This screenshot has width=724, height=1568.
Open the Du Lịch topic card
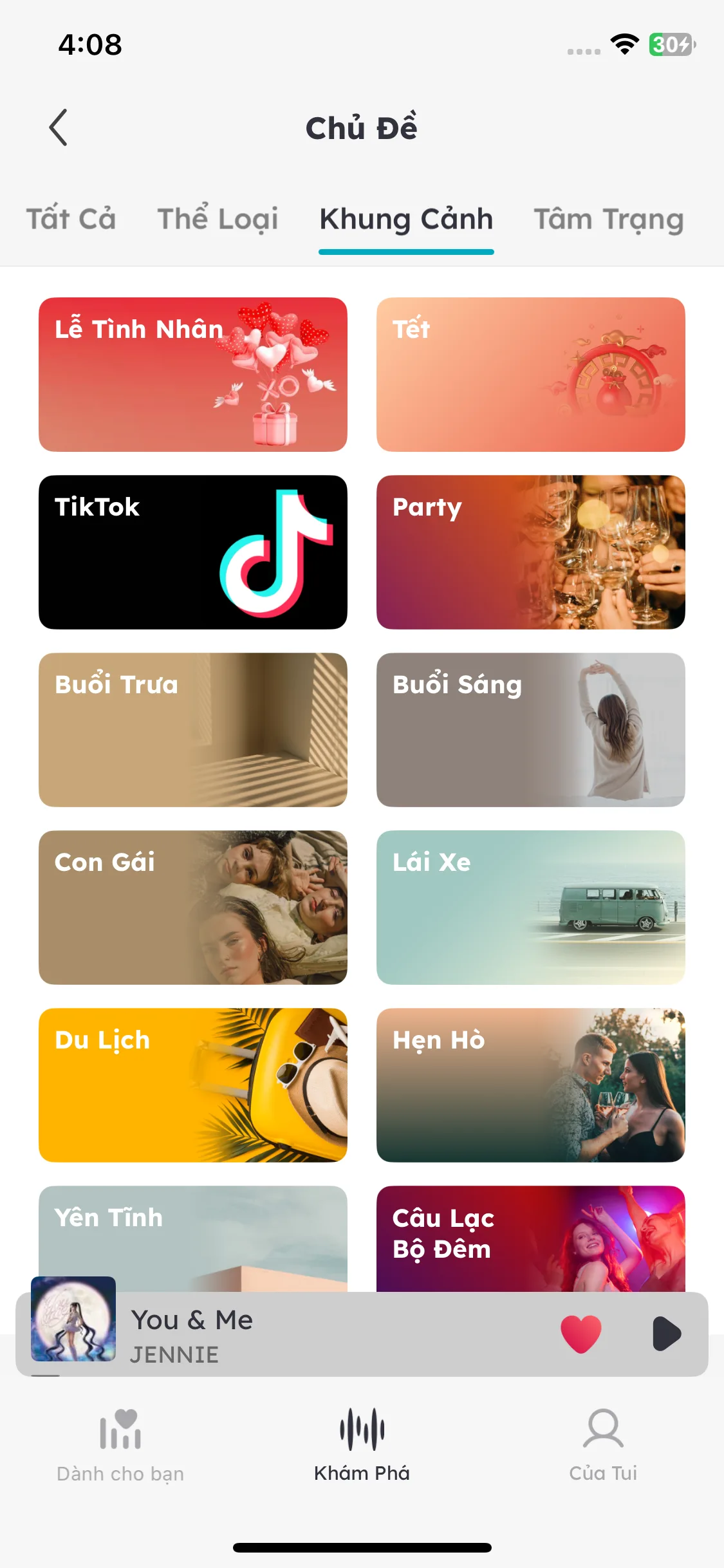point(193,1085)
